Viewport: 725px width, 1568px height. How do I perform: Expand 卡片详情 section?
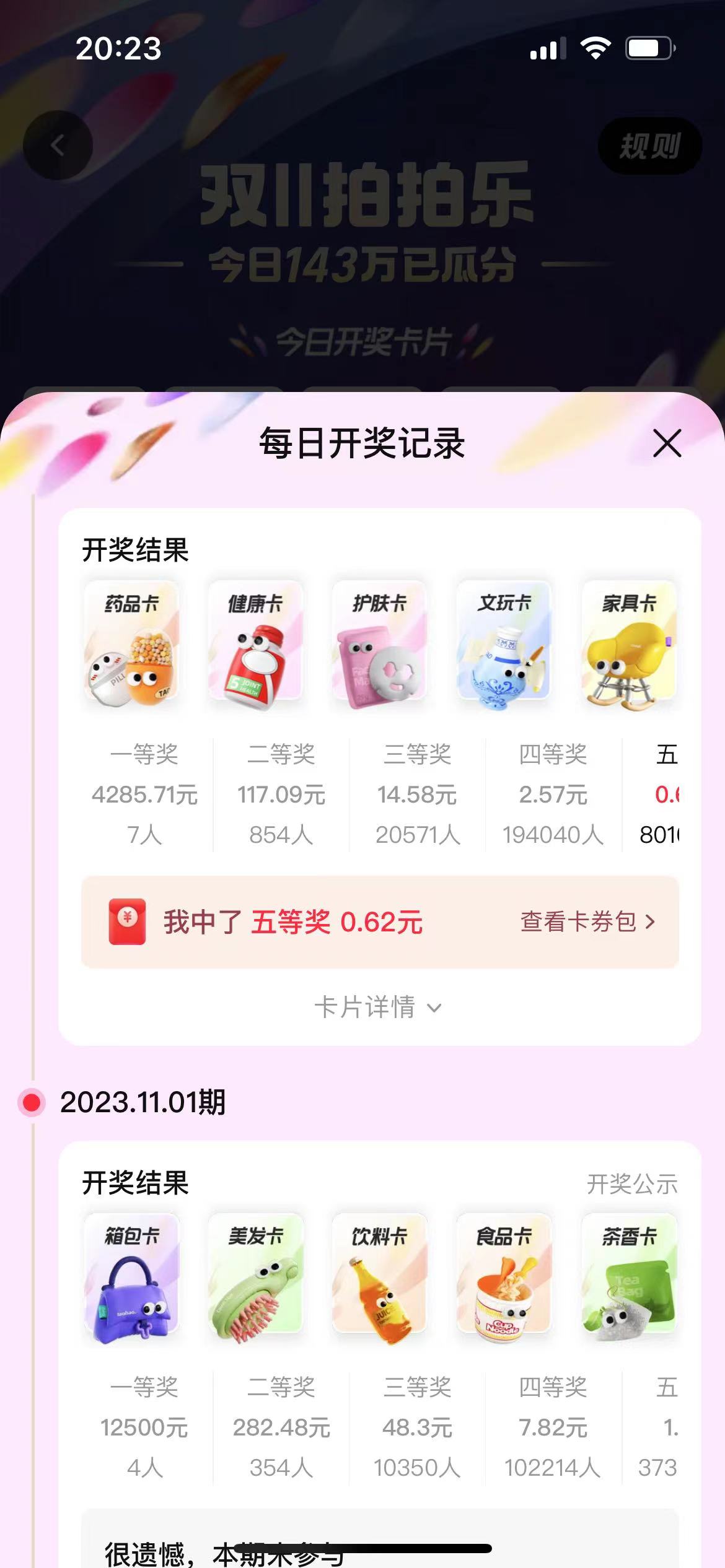tap(377, 1007)
